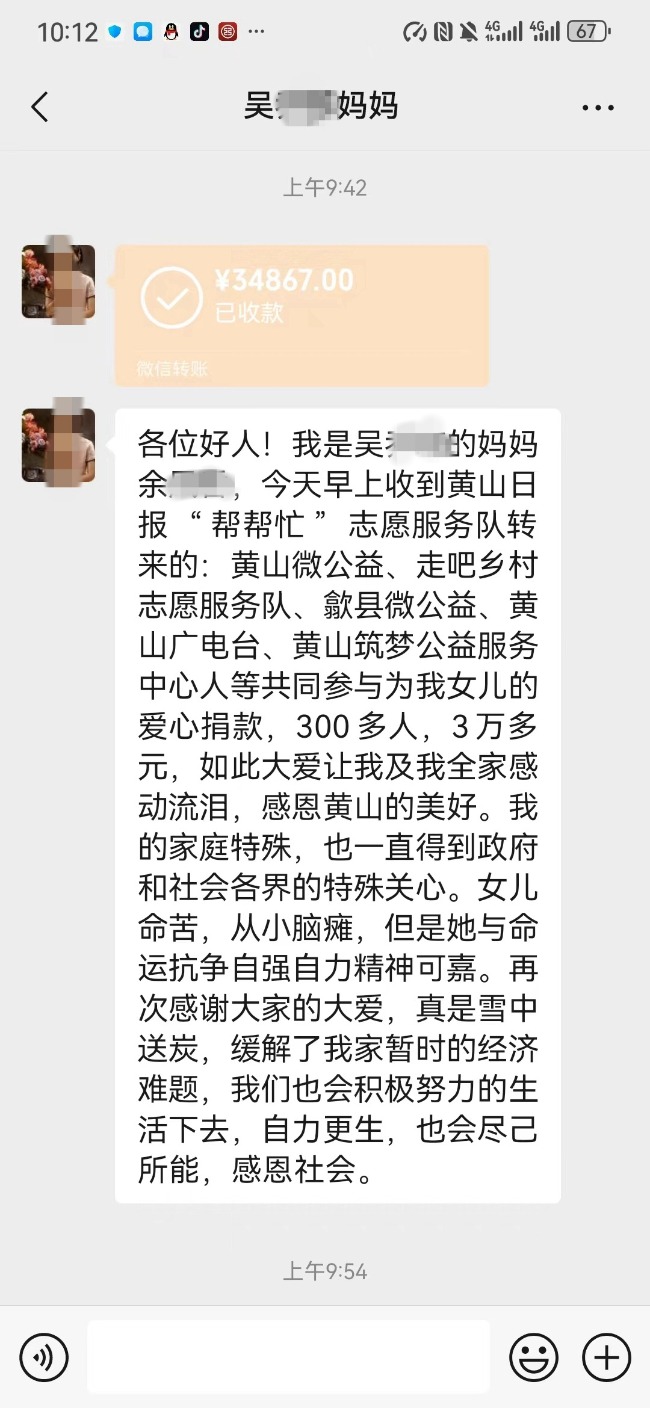Open the plus attachment menu
The height and width of the screenshot is (1408, 650).
click(x=606, y=1357)
